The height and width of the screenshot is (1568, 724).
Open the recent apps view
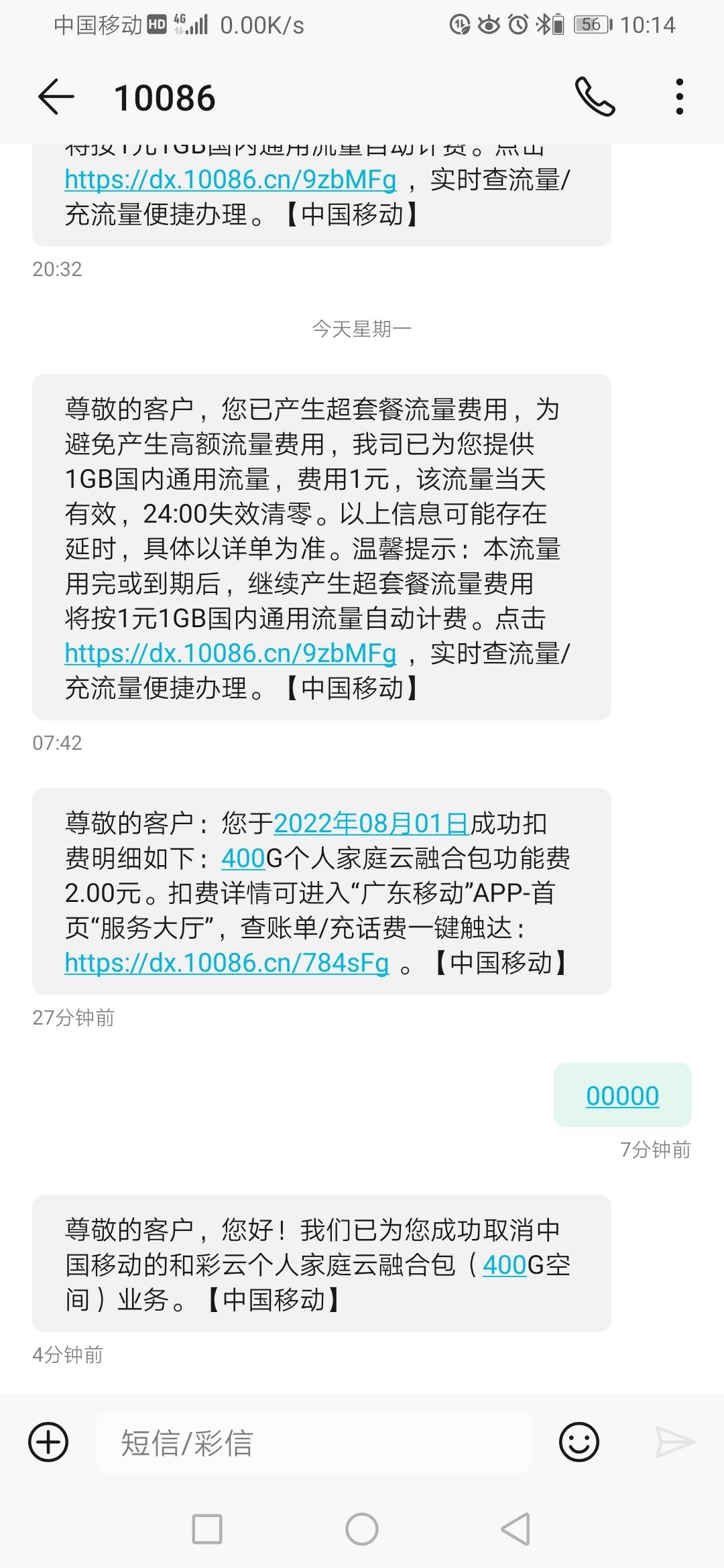(x=207, y=1529)
